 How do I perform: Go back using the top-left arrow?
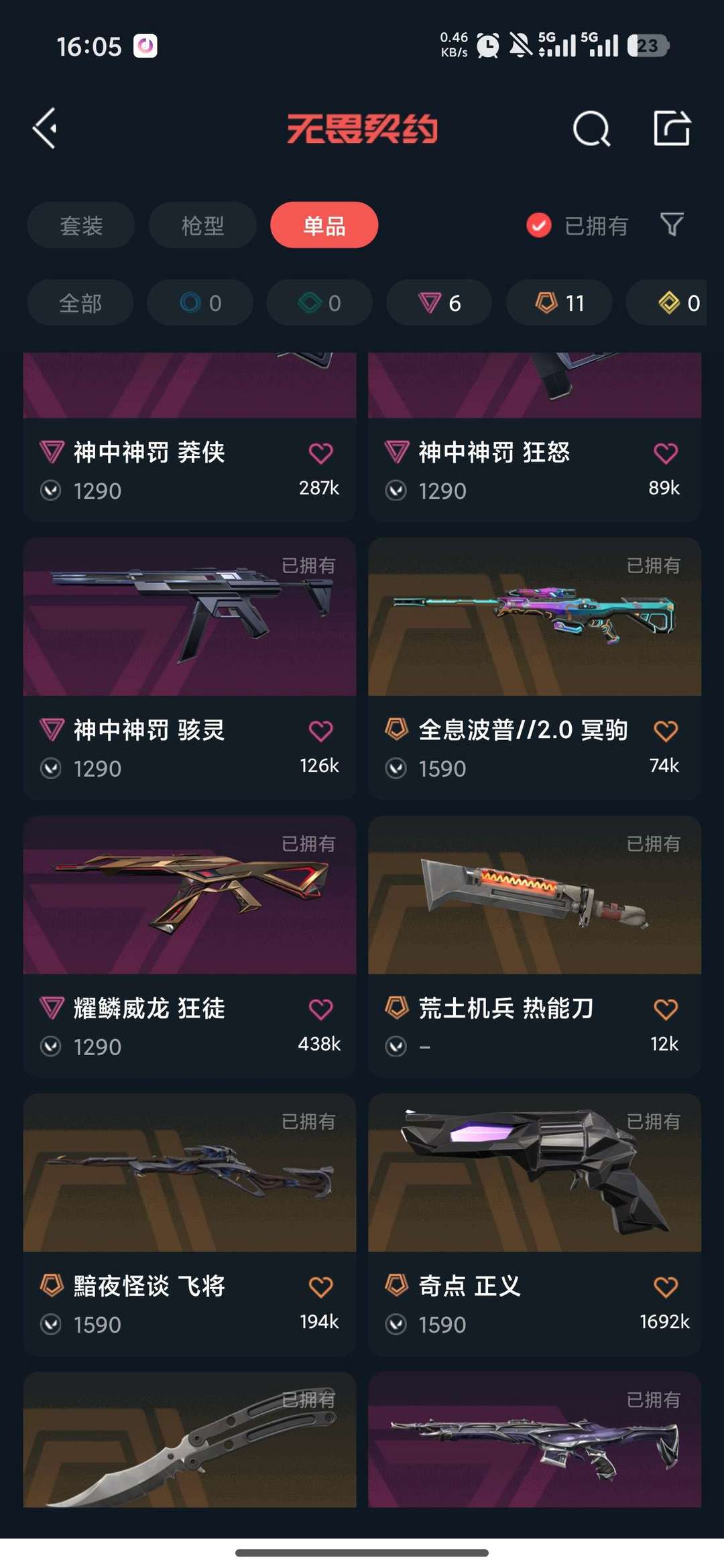coord(44,128)
